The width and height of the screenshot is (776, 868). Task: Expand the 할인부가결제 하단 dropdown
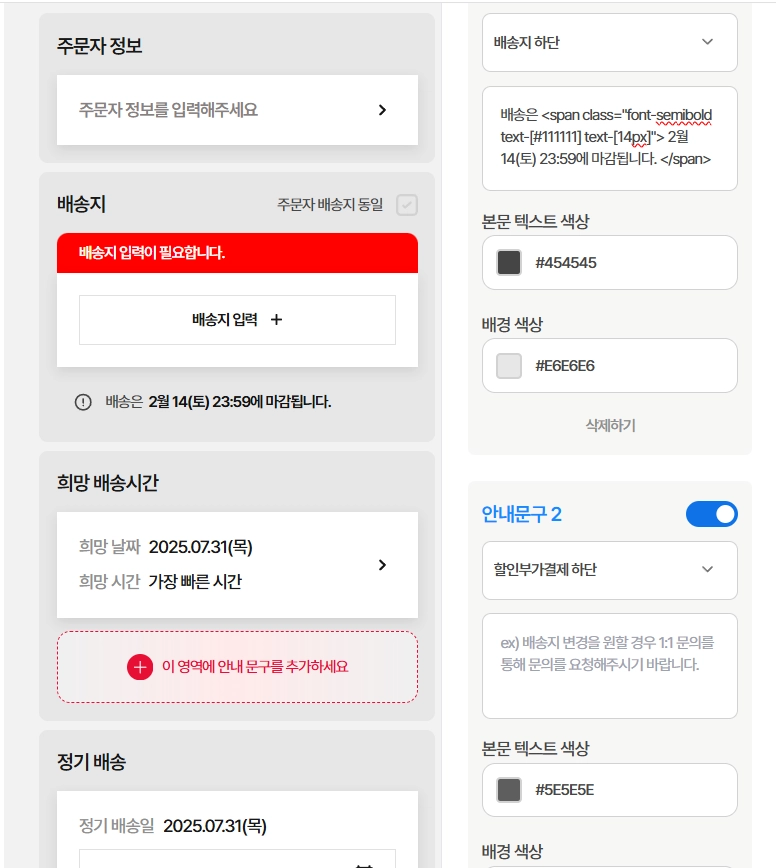coord(609,570)
